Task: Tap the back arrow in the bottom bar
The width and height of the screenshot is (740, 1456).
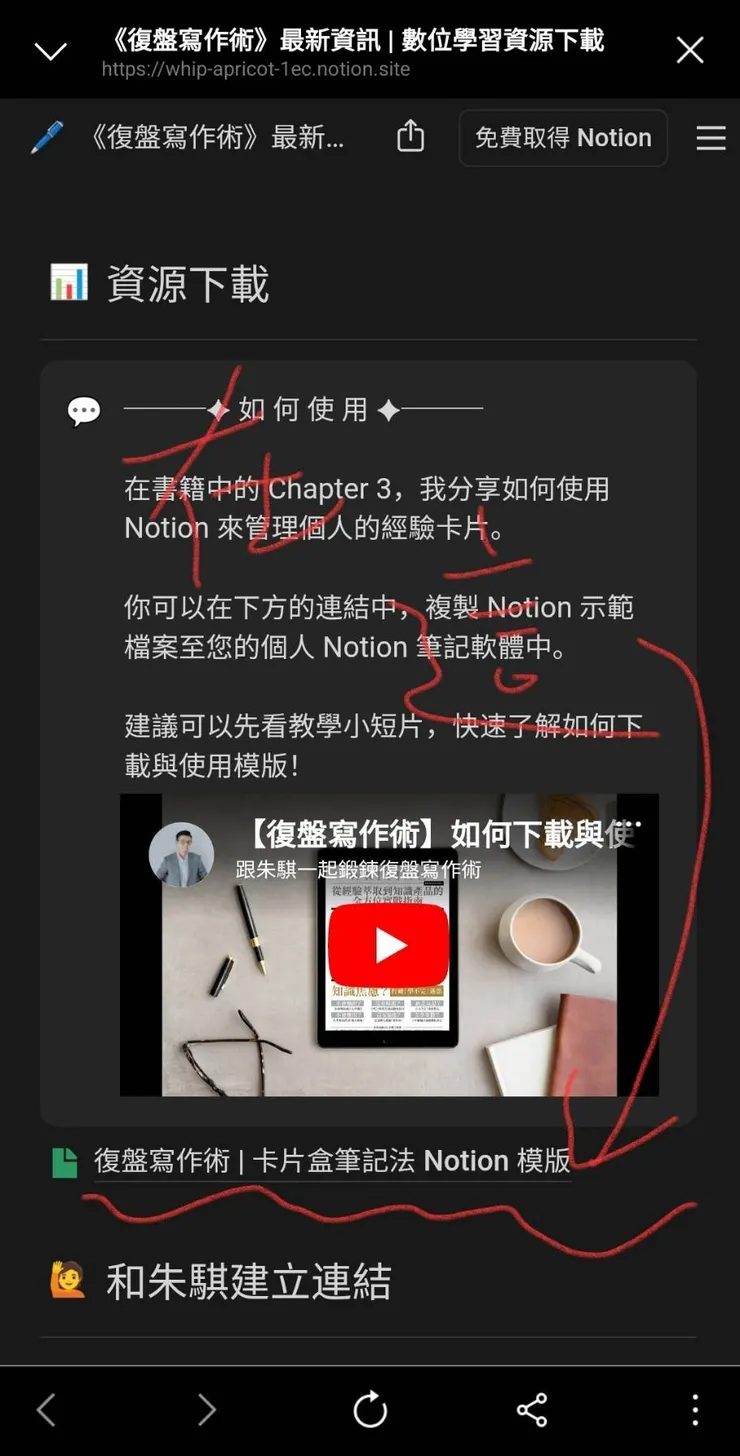Action: click(x=45, y=1410)
